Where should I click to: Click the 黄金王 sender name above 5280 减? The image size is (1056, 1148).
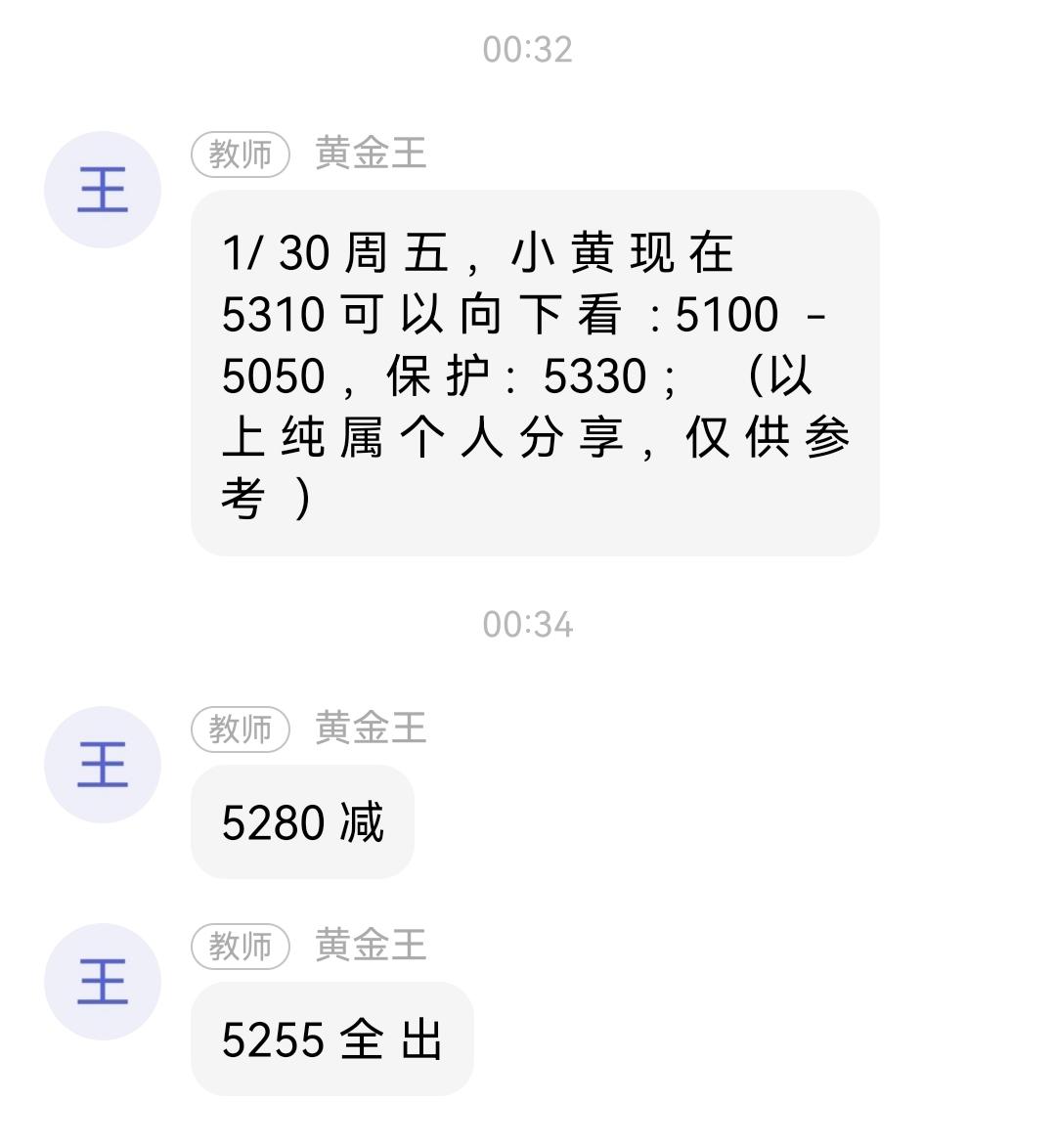coord(369,729)
